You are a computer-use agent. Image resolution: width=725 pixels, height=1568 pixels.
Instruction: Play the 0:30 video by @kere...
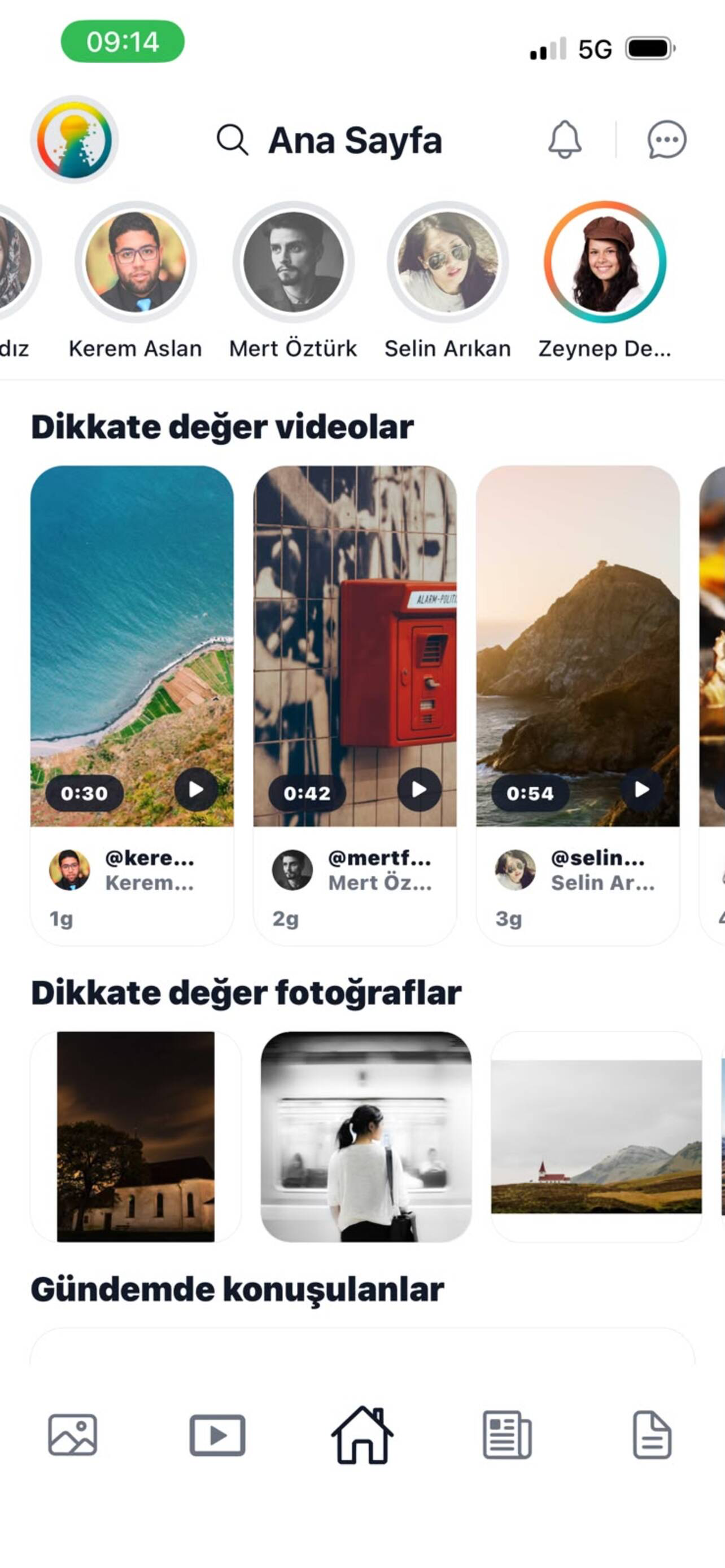point(196,790)
